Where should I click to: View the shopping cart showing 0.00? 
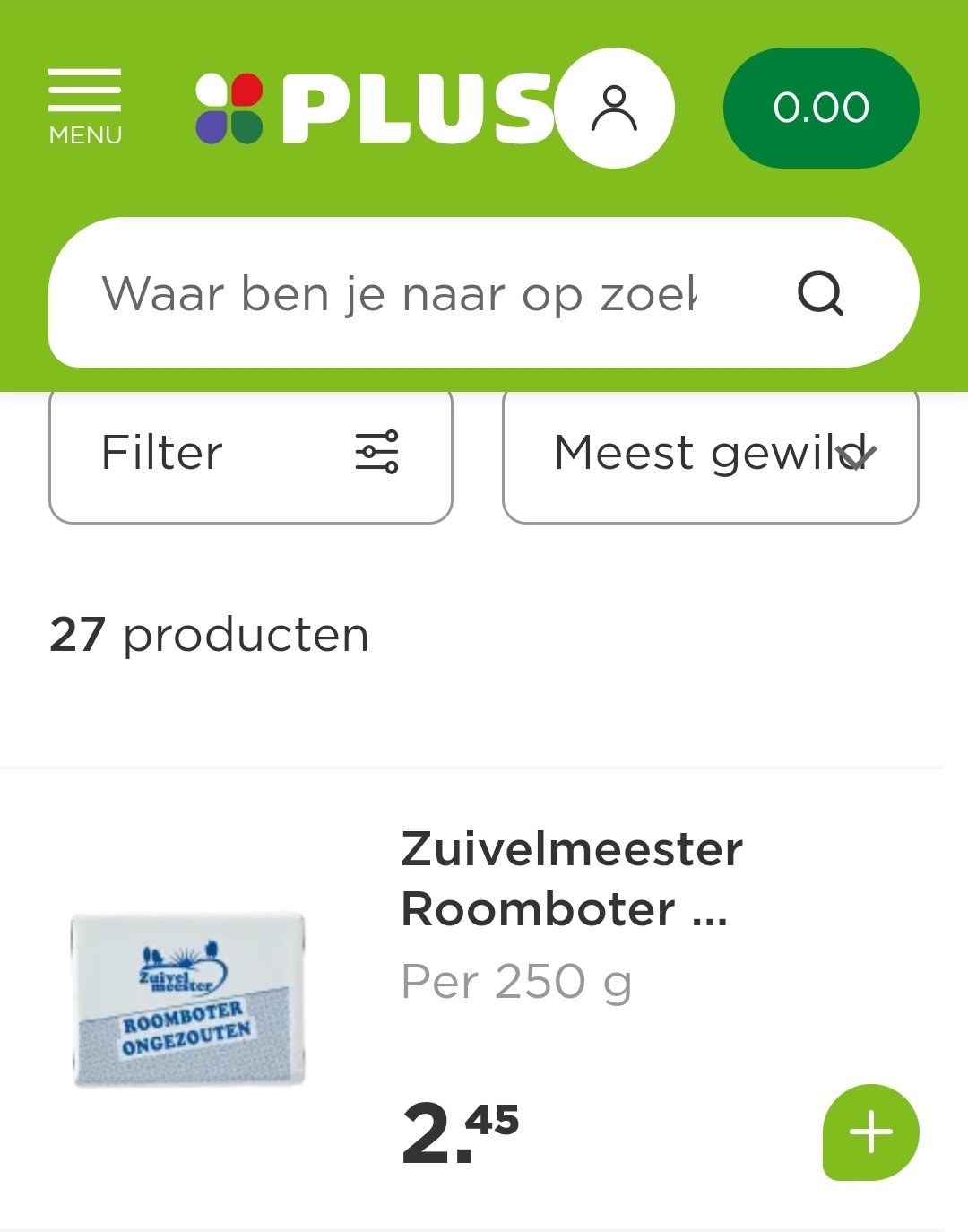(820, 108)
